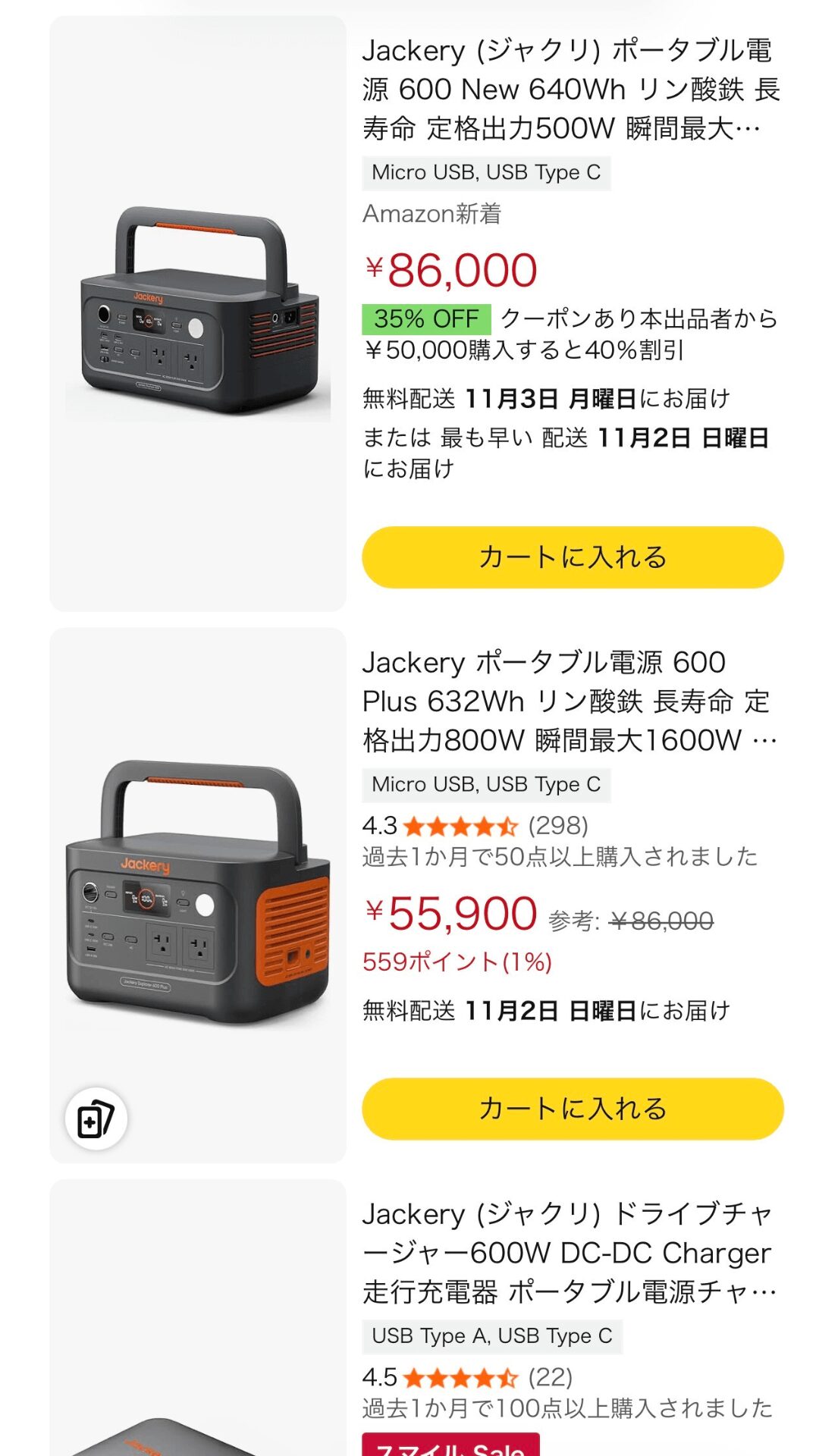Open Jackery 600W DC-DC Charger listing

(569, 1253)
